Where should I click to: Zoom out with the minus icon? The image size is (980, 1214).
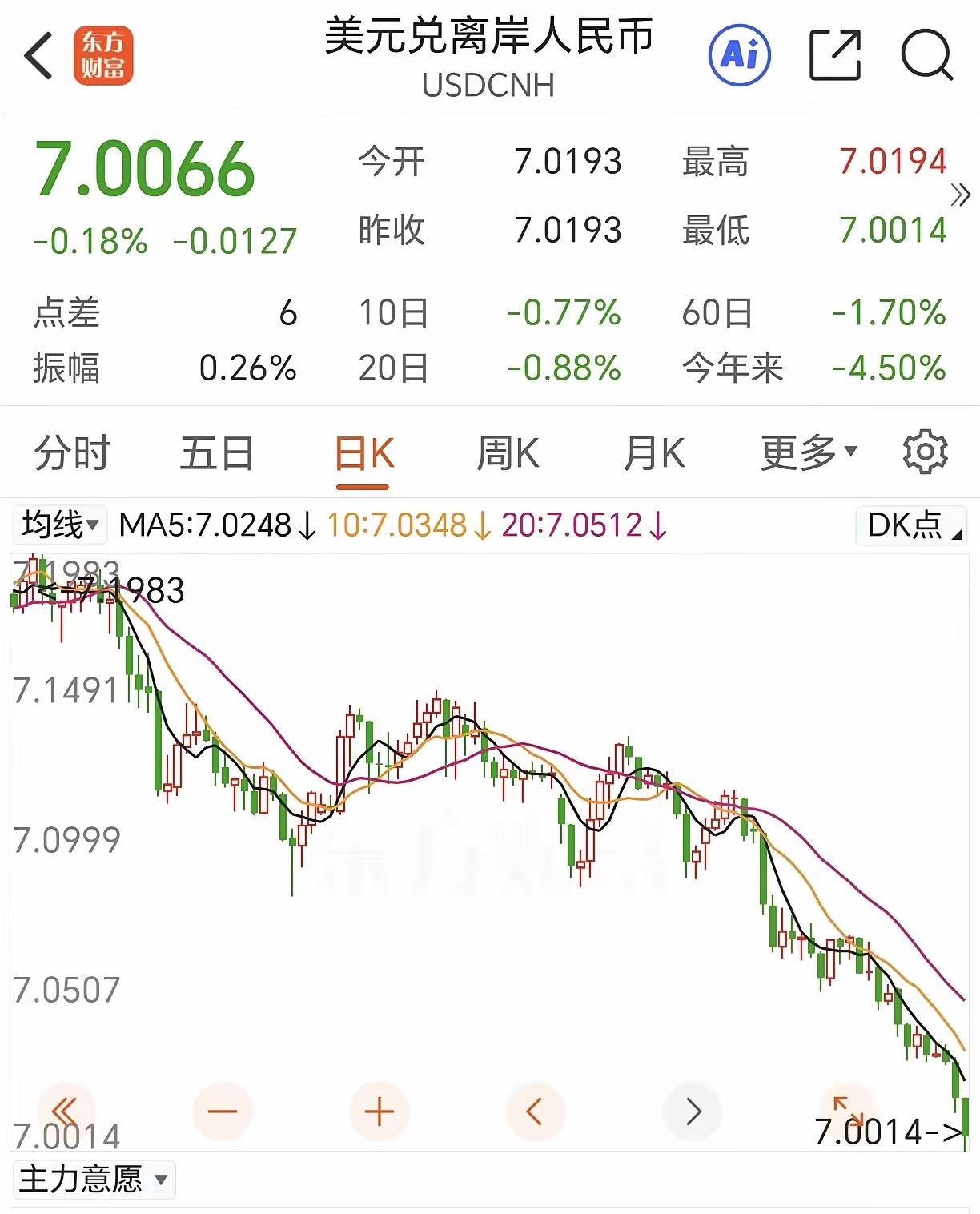coord(221,1111)
